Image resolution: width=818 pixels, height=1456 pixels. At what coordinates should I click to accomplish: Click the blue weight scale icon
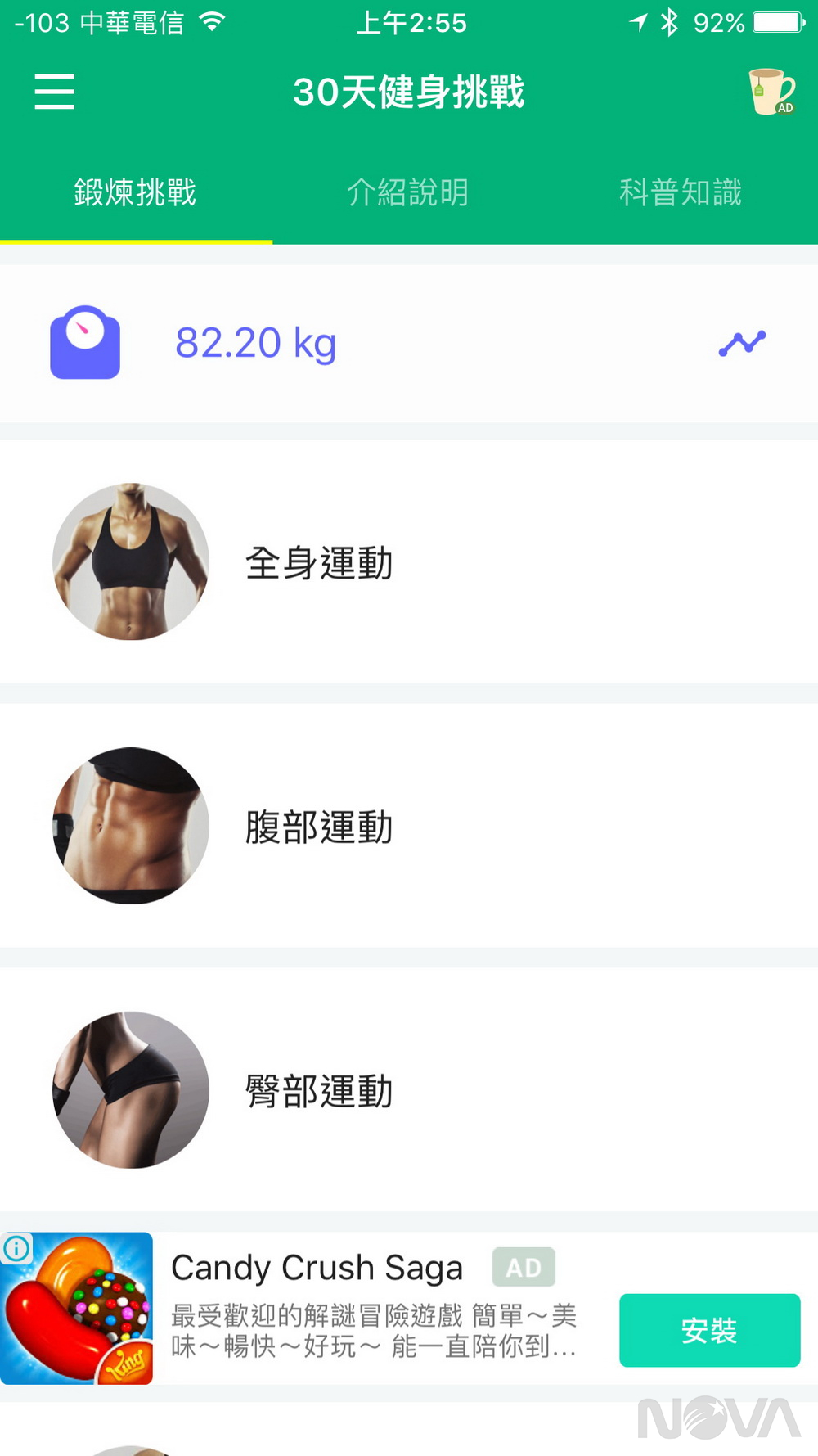[x=84, y=343]
